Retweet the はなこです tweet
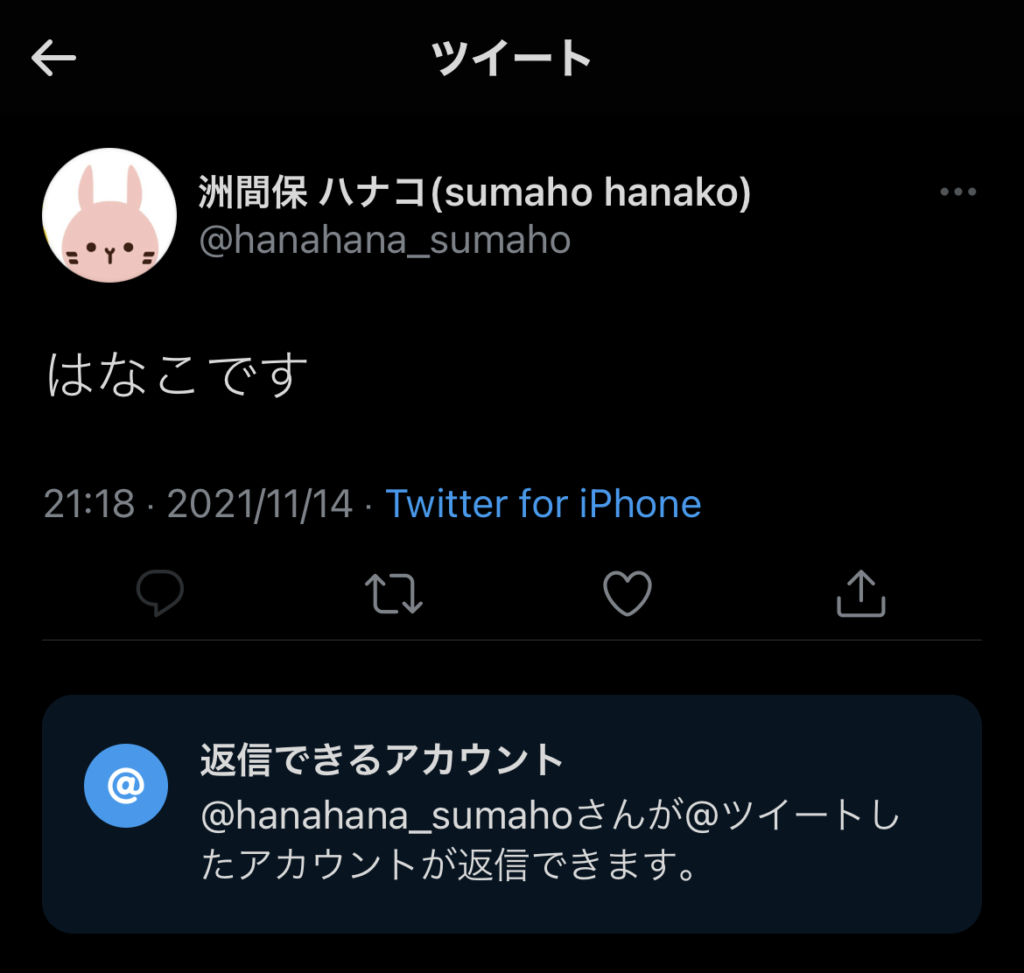This screenshot has height=973, width=1024. point(394,594)
